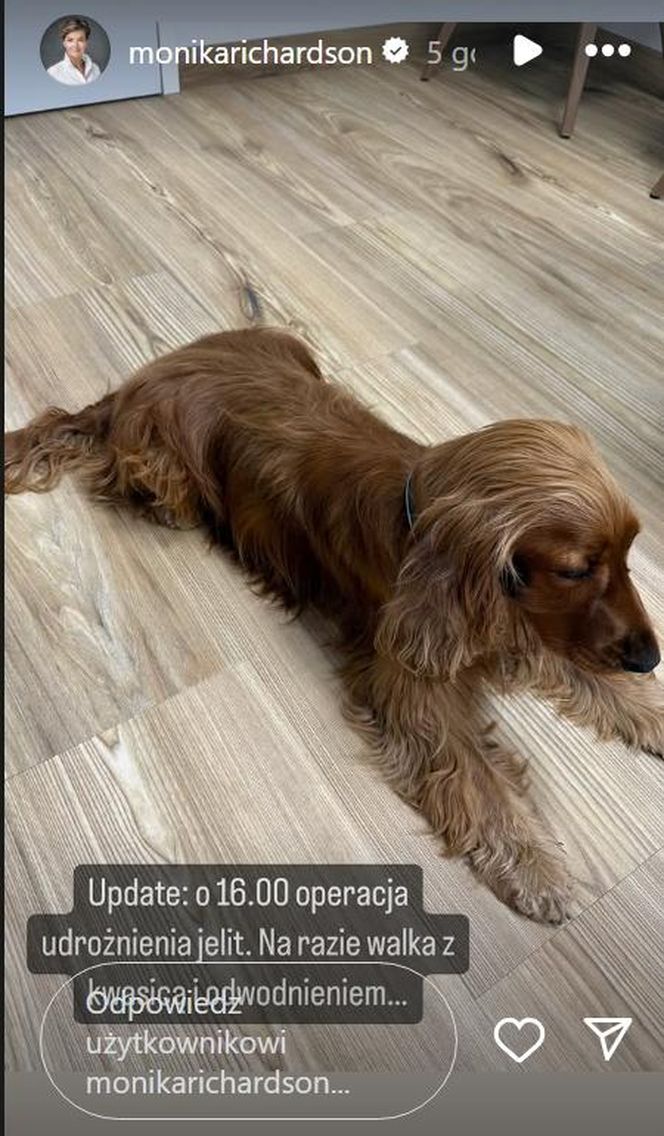The width and height of the screenshot is (664, 1136).
Task: Open monikarichardson profile picture
Action: [75, 50]
